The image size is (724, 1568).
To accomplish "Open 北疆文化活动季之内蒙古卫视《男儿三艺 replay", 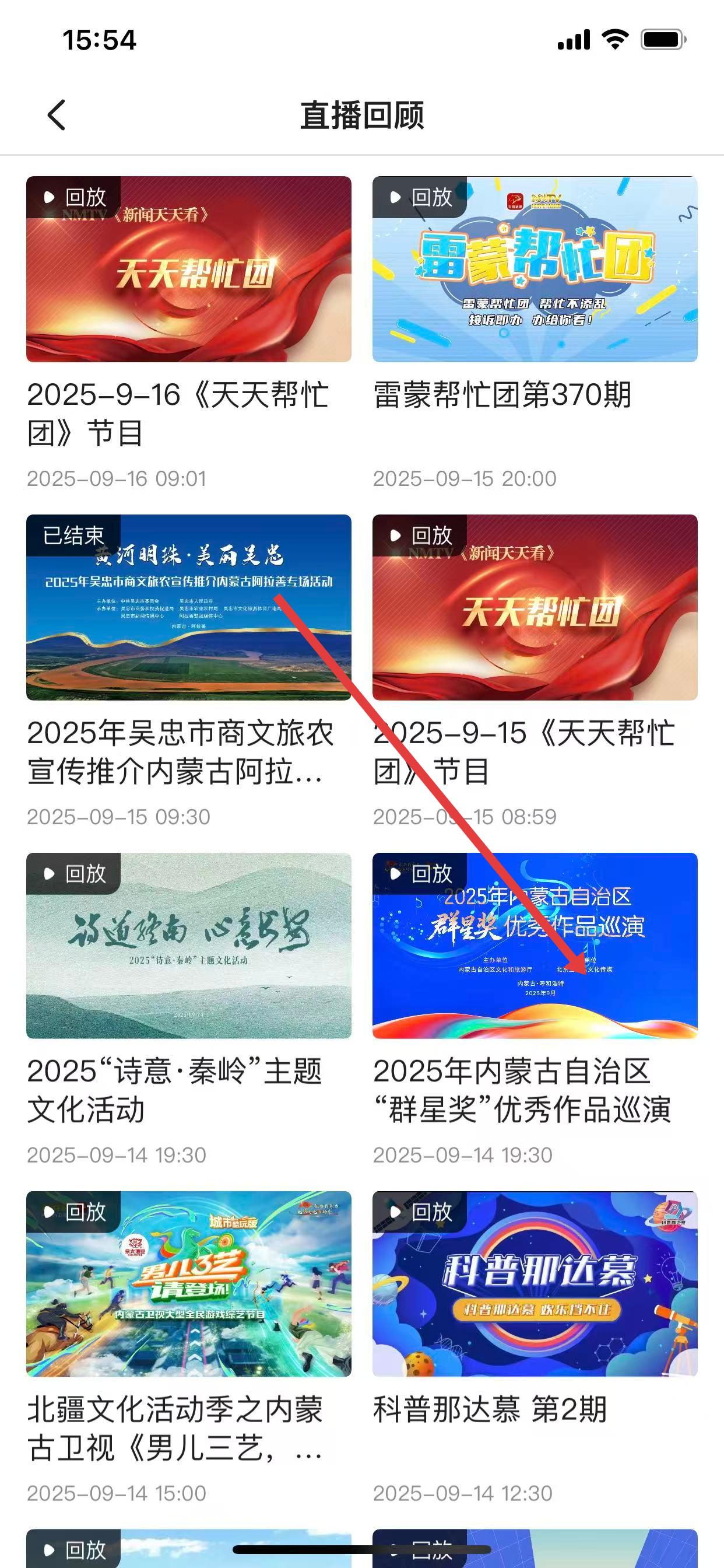I will pos(189,1284).
